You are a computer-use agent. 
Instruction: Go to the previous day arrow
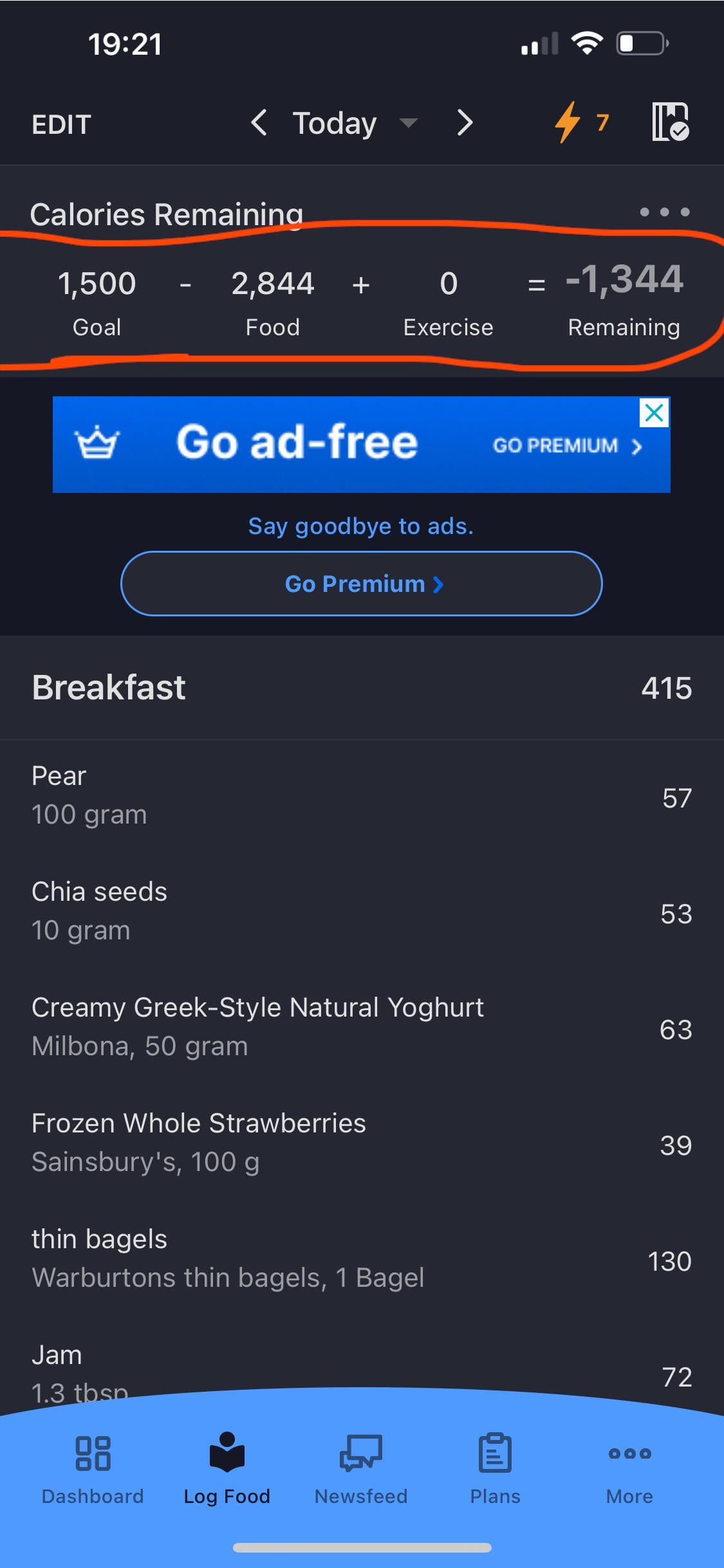coord(258,122)
